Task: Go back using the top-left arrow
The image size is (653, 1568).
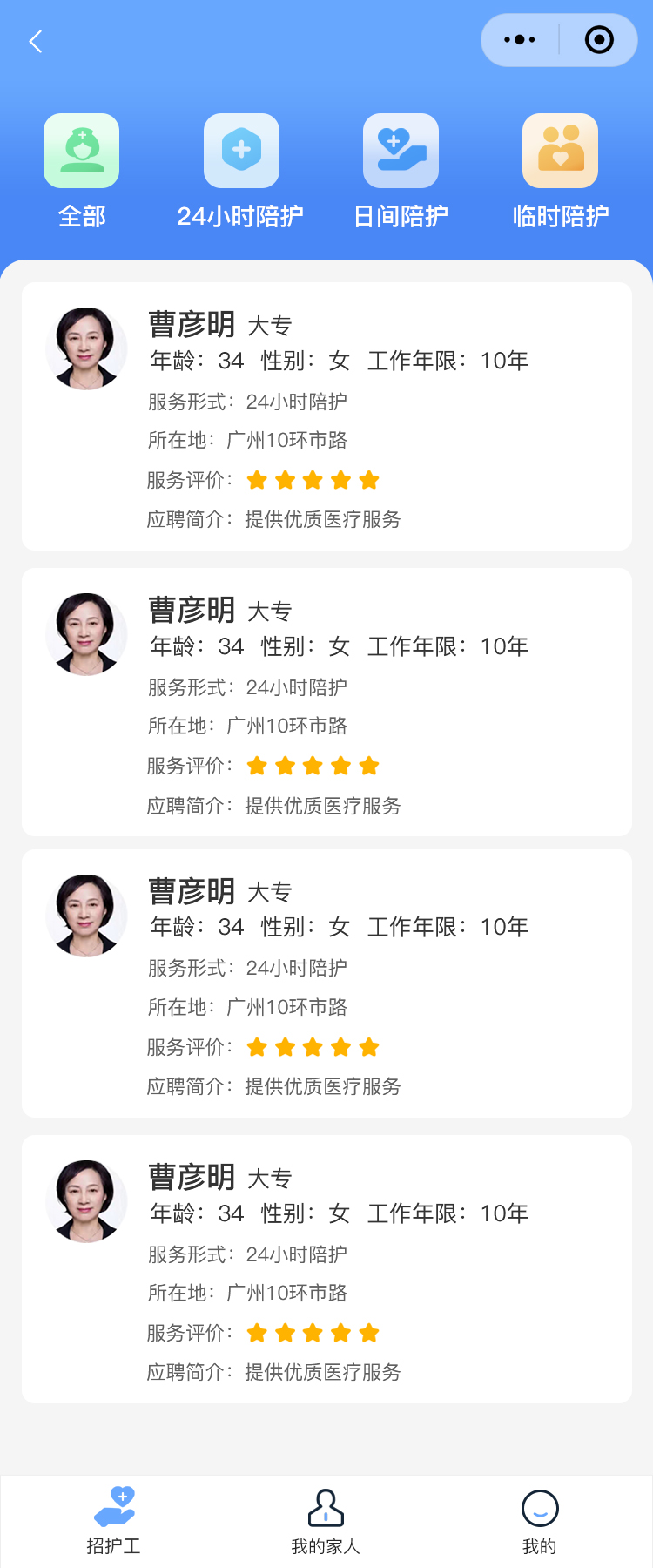Action: (36, 41)
